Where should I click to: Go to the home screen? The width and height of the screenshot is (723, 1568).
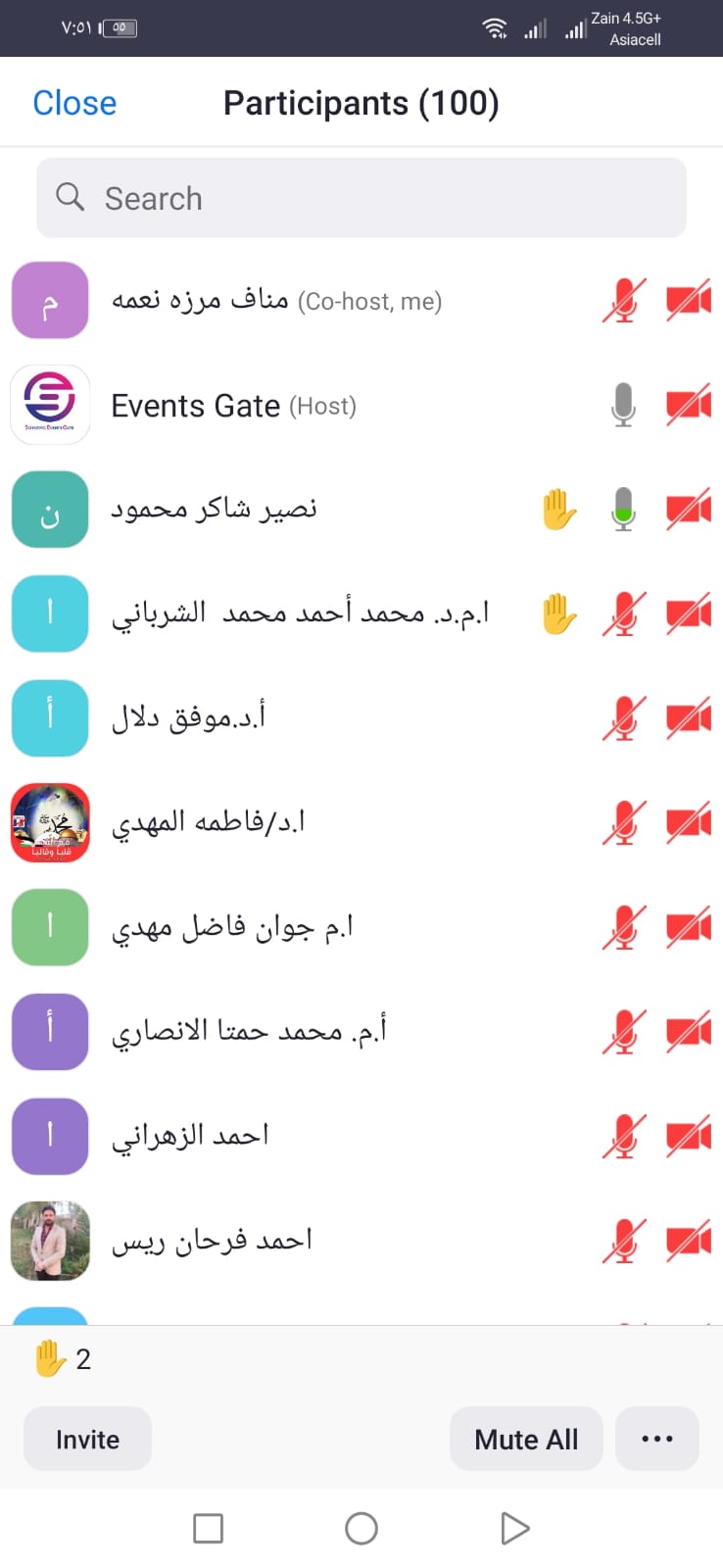(x=361, y=1528)
